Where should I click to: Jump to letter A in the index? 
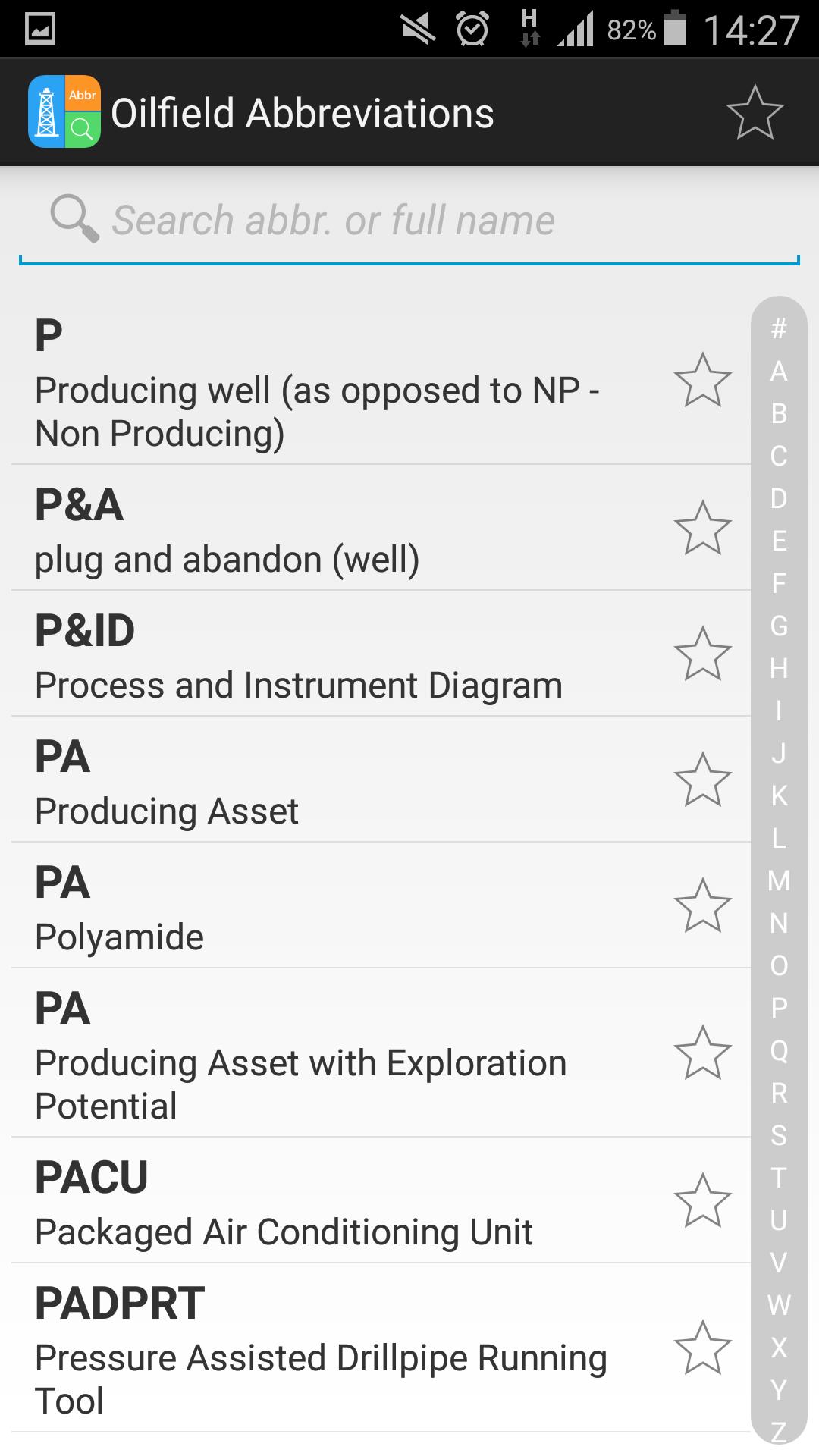coord(779,372)
